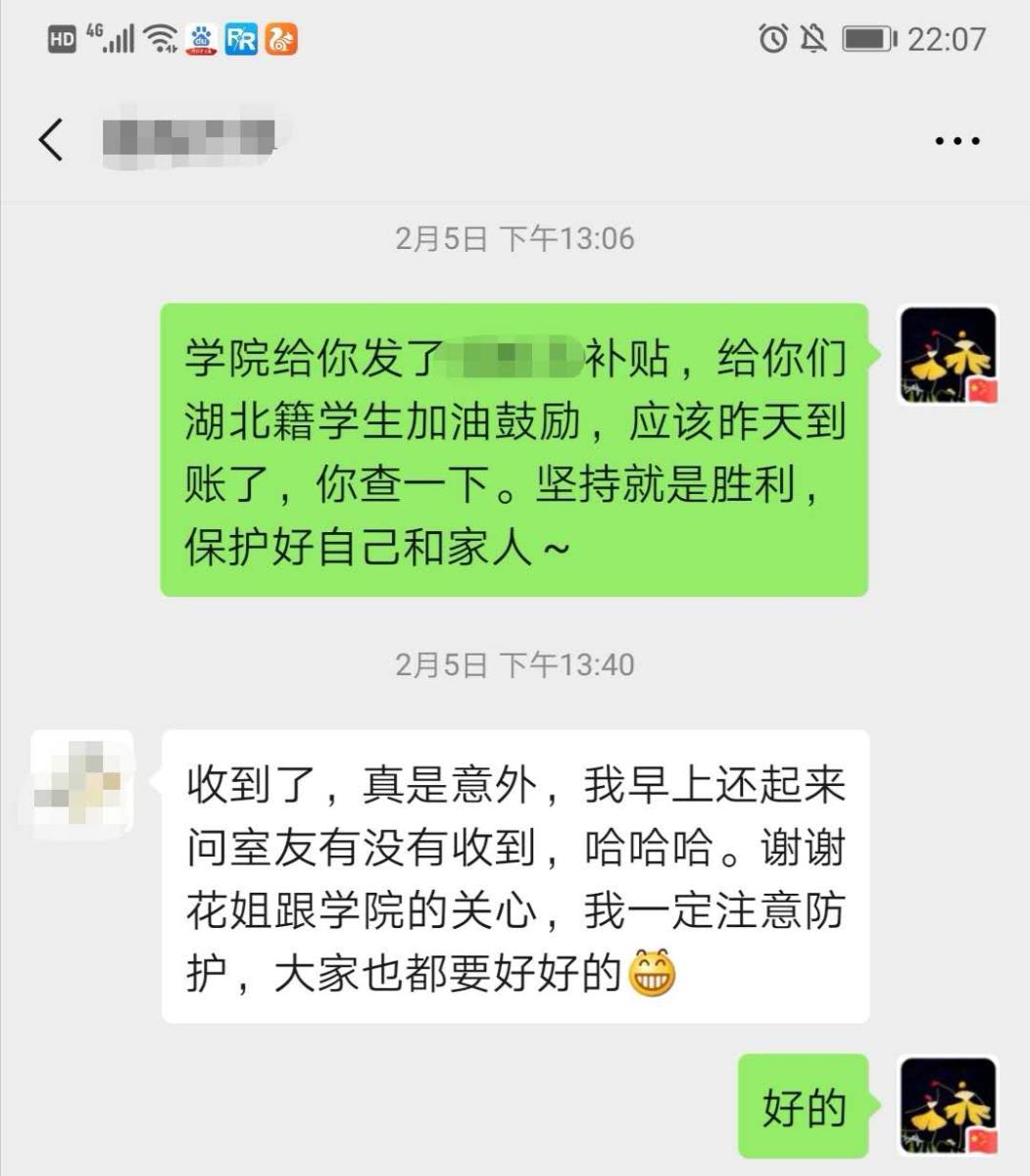Viewport: 1030px width, 1176px height.
Task: Open sender avatar beside the 好的 message
Action: (x=948, y=1104)
